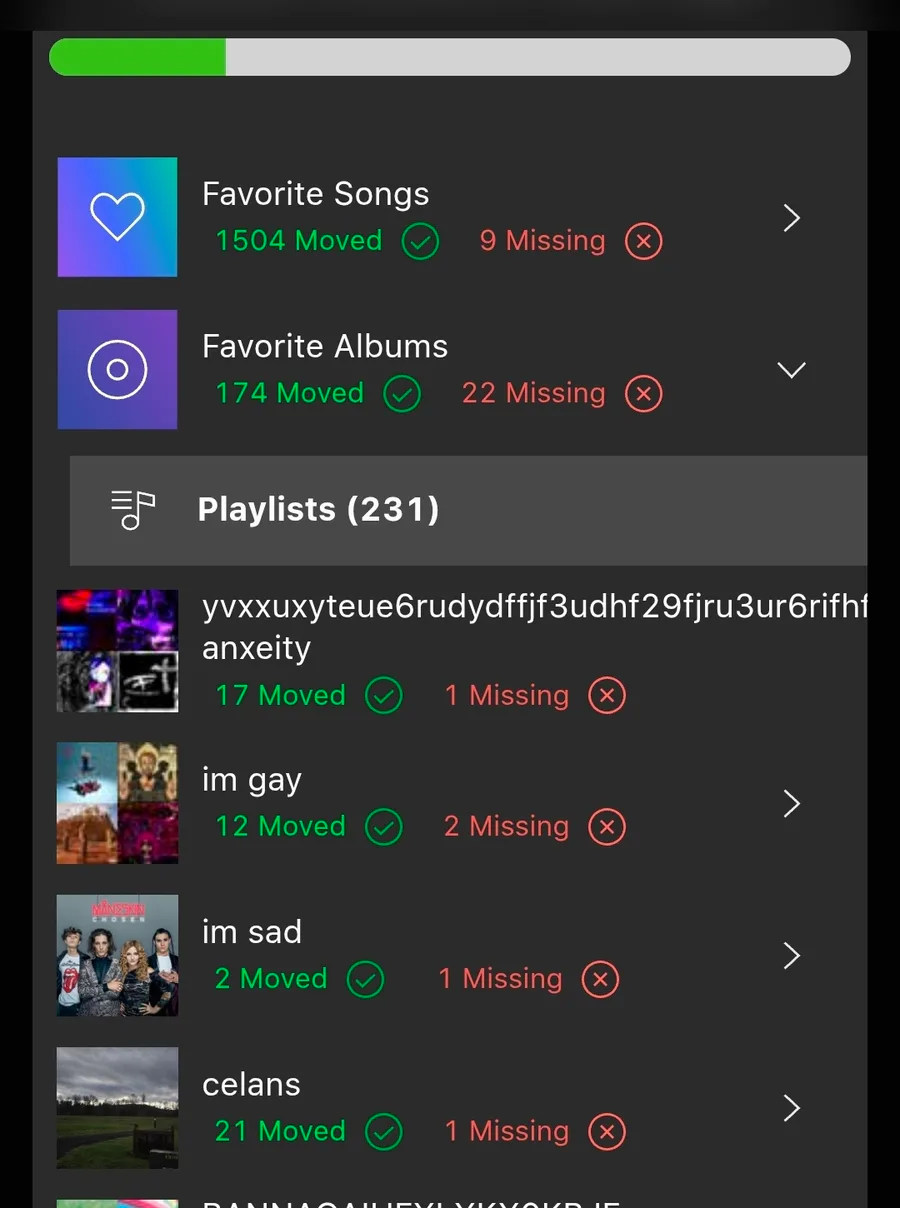Expand the Favorite Albums section
Image resolution: width=900 pixels, height=1208 pixels.
click(x=791, y=370)
